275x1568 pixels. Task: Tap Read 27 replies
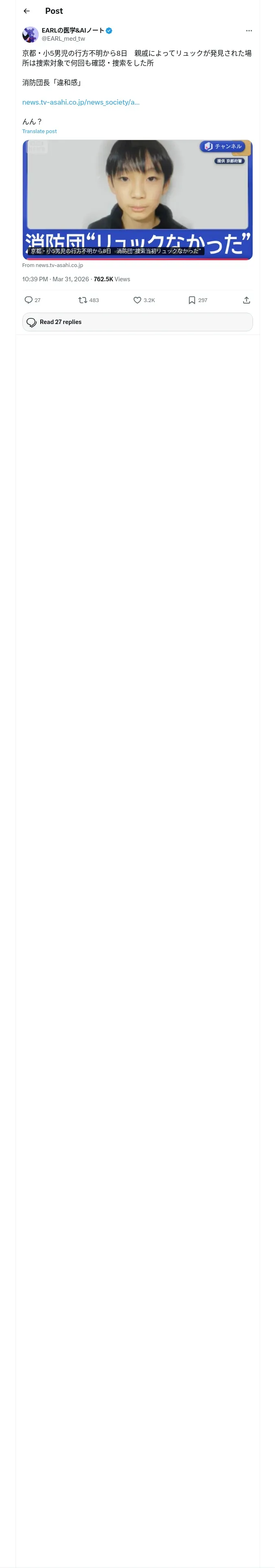coord(137,322)
